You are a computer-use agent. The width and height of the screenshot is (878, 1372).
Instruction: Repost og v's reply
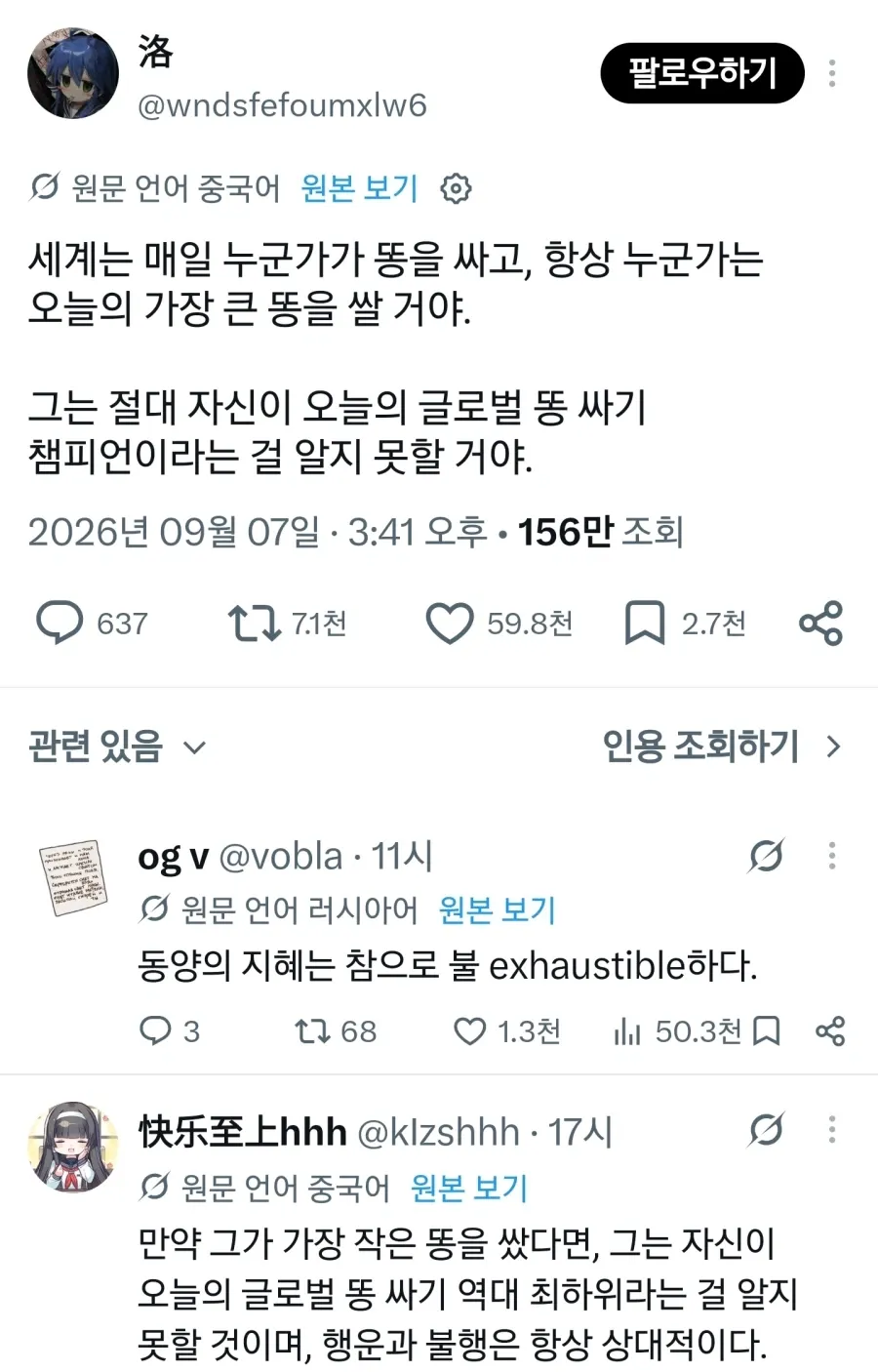click(x=312, y=1031)
